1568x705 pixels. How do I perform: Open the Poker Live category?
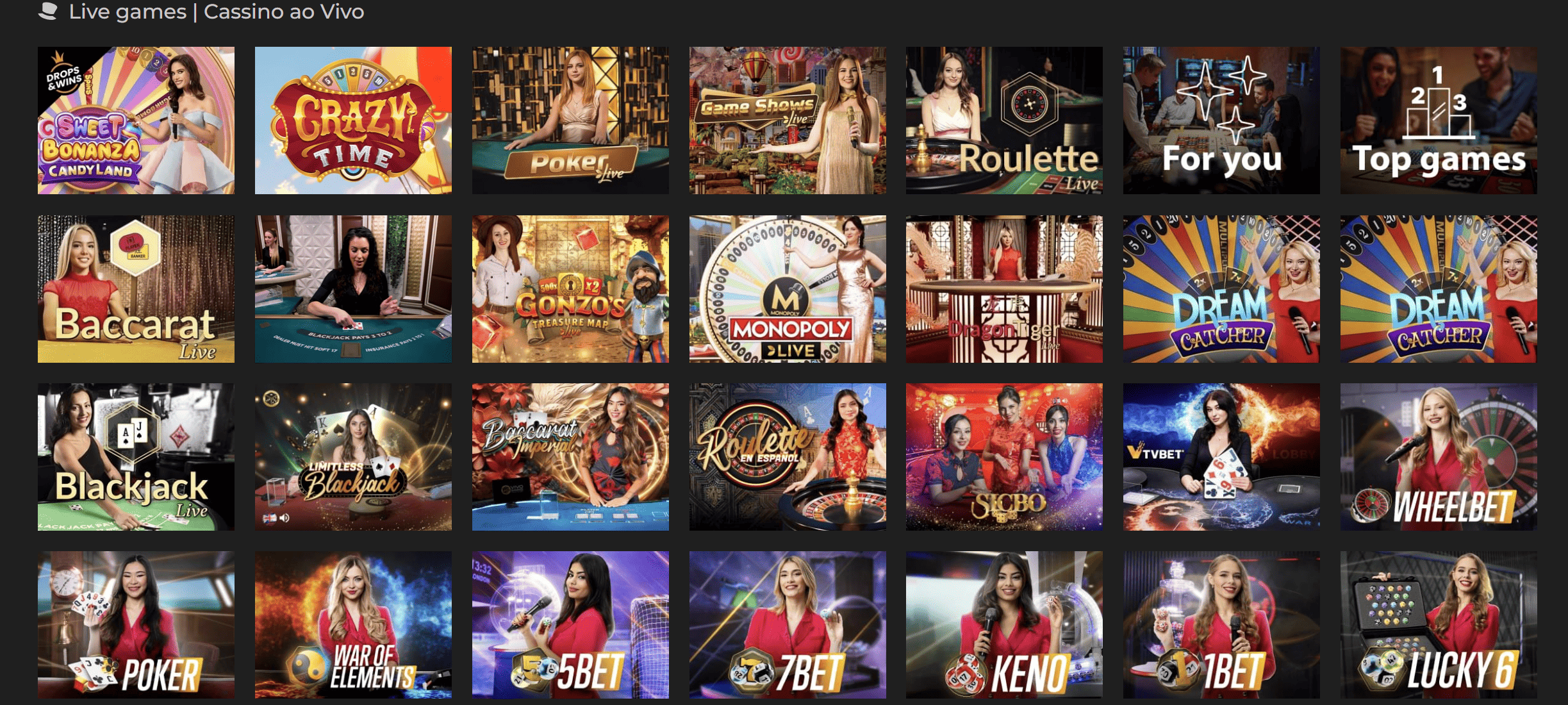[x=570, y=120]
